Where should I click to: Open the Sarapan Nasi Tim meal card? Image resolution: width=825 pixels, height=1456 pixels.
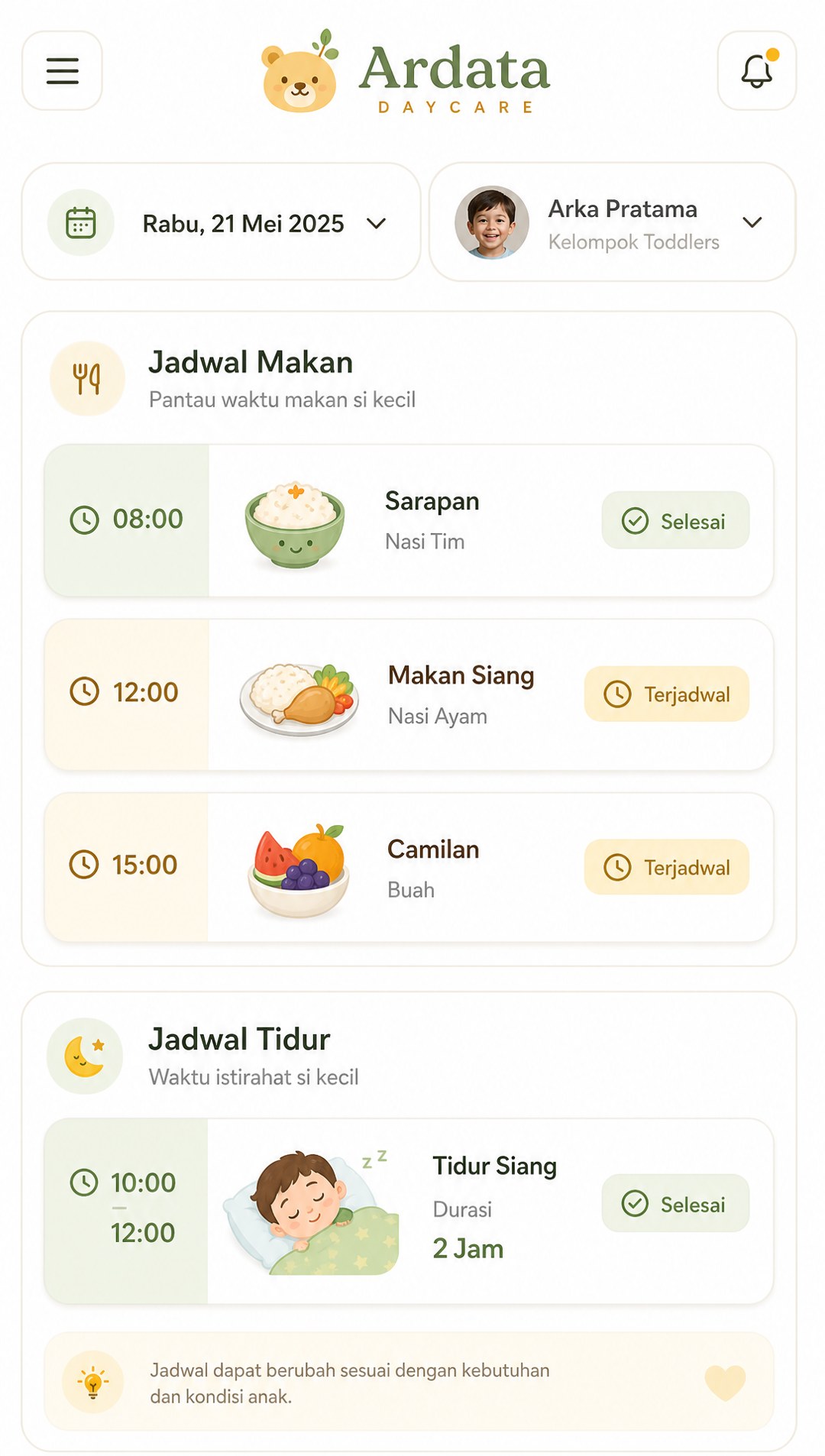pyautogui.click(x=409, y=520)
